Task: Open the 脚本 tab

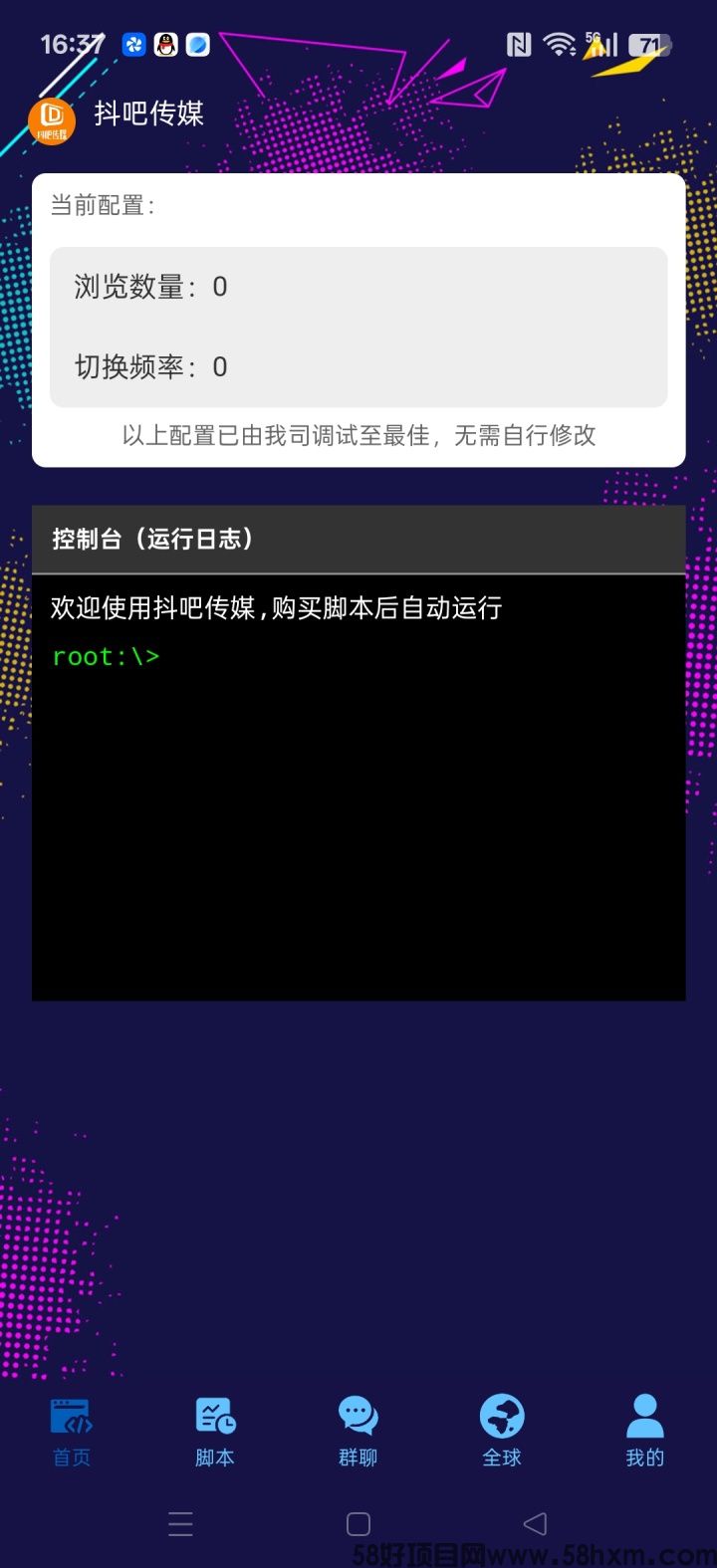Action: pyautogui.click(x=215, y=1432)
